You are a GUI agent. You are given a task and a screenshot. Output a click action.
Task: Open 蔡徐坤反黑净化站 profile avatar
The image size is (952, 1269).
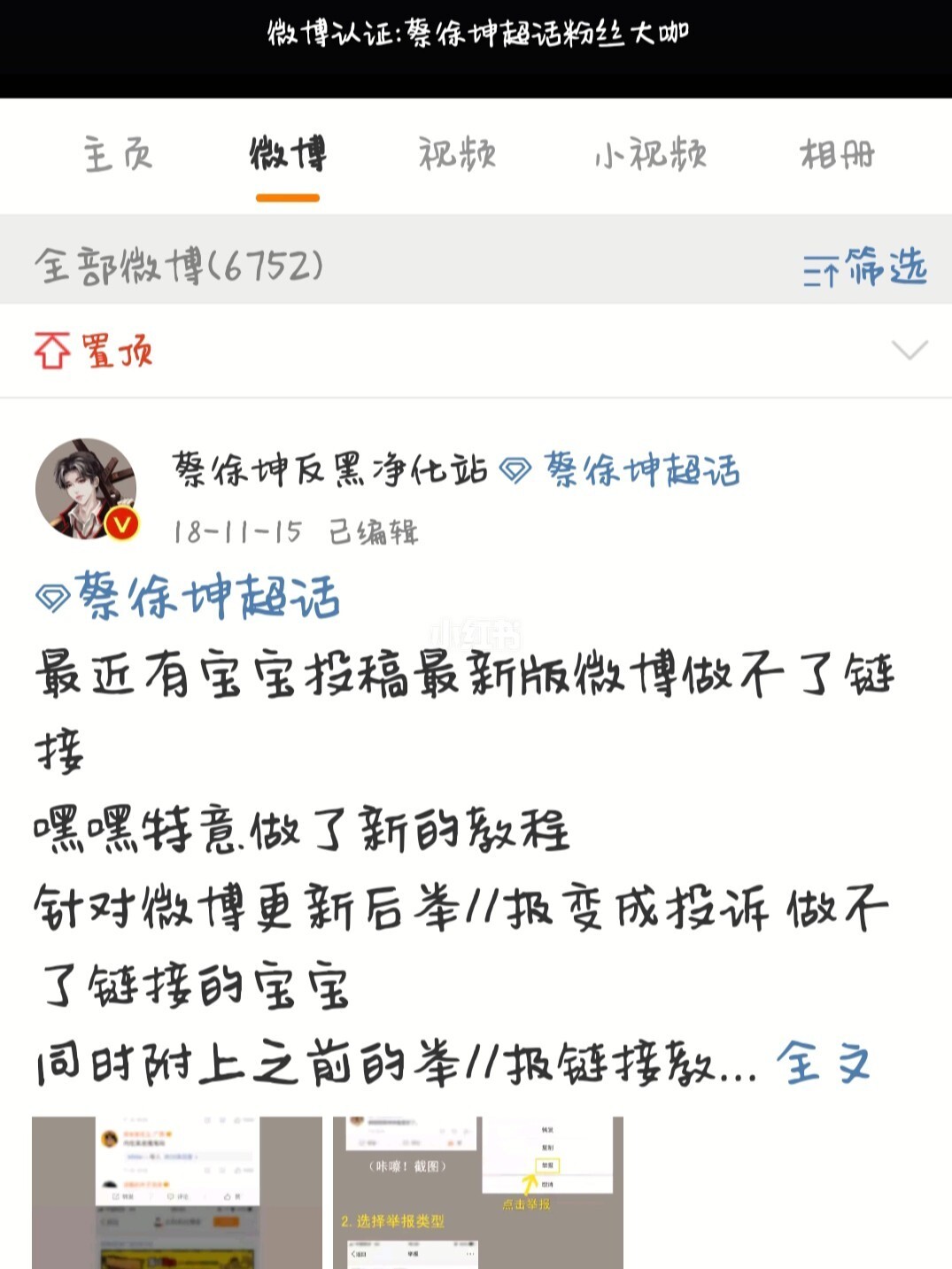pos(86,489)
